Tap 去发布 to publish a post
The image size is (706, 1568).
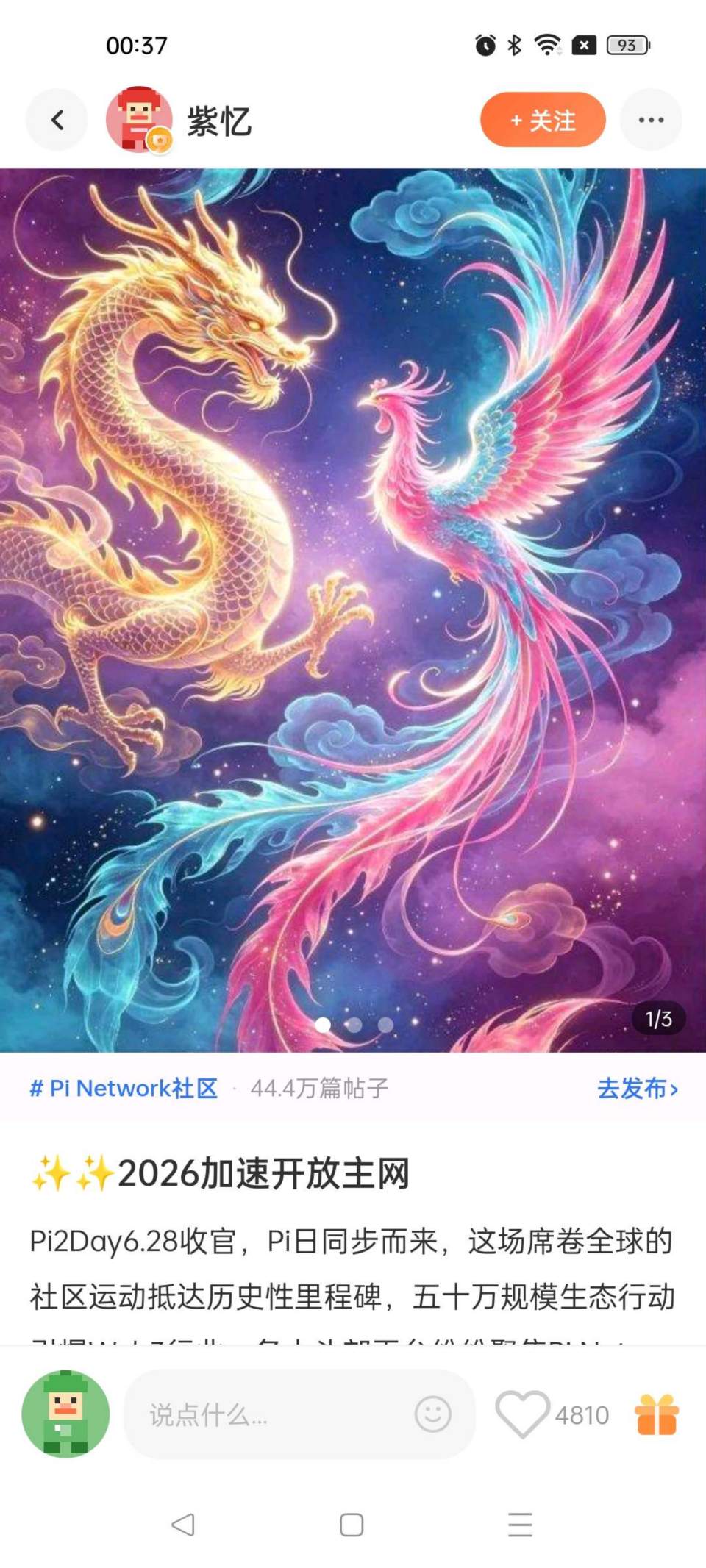click(x=637, y=1088)
